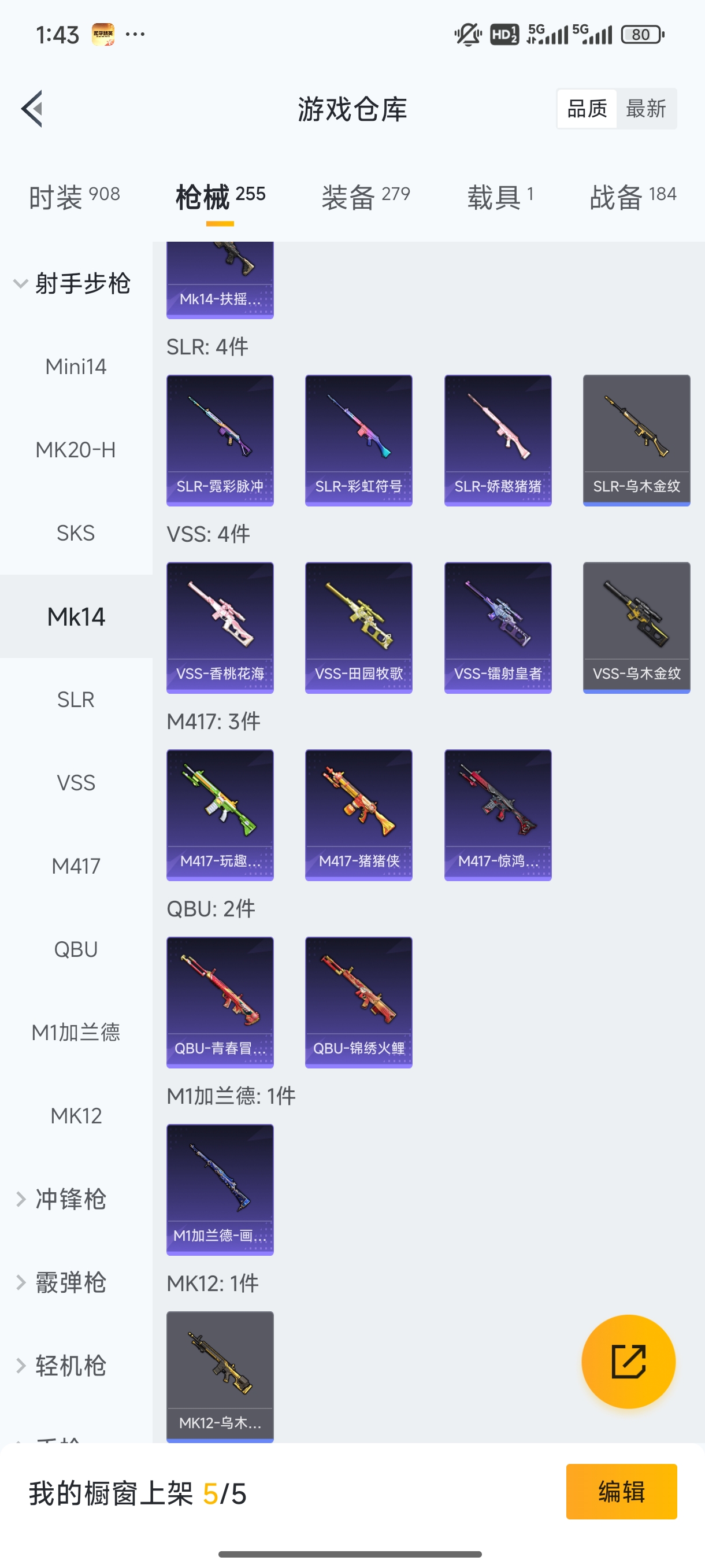Image resolution: width=705 pixels, height=1568 pixels.
Task: Tap the orange floating share button
Action: [628, 1362]
